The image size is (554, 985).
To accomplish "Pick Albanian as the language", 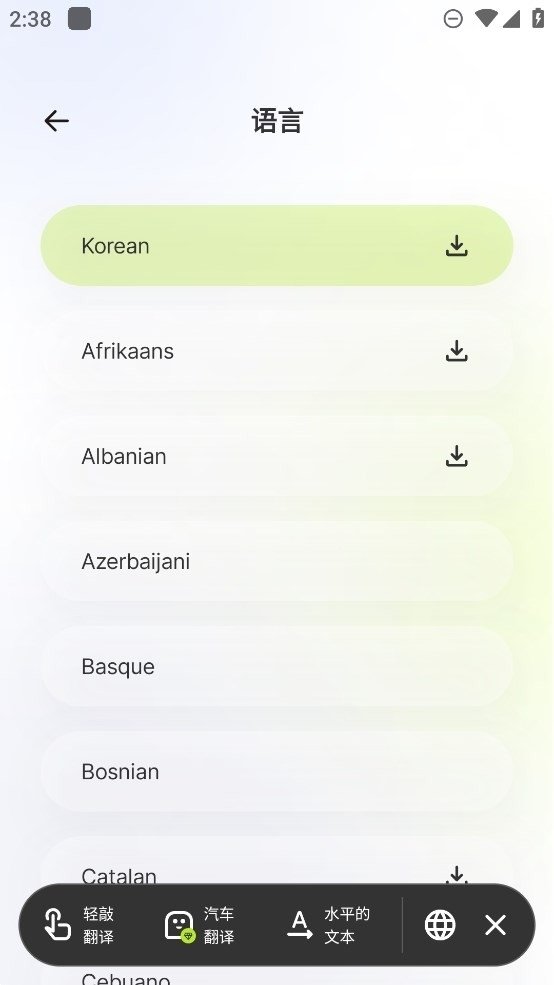I will click(277, 456).
